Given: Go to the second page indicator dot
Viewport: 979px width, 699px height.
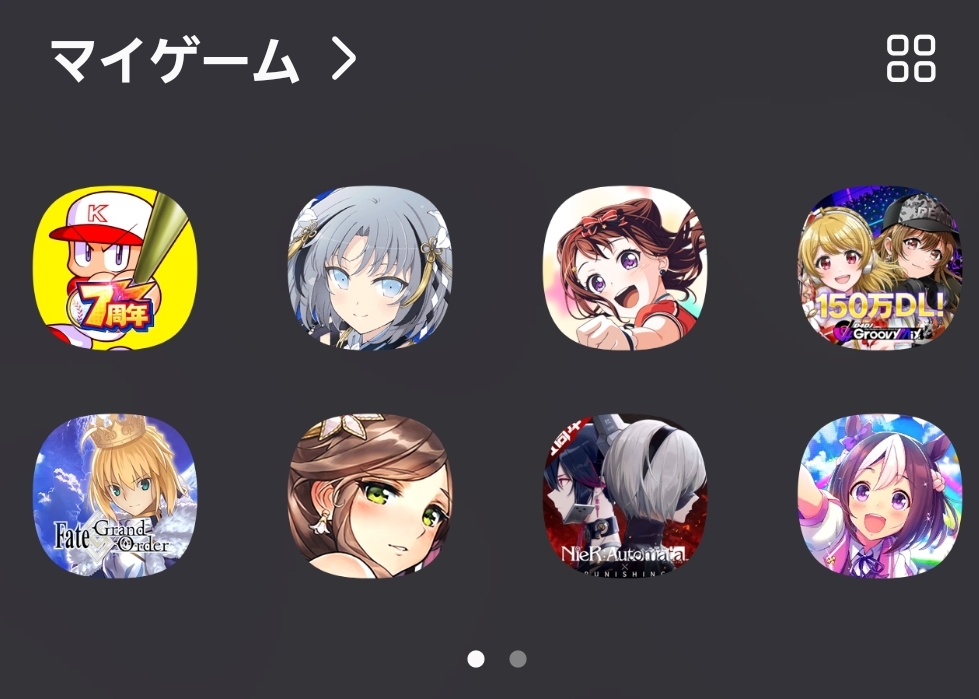Looking at the screenshot, I should click(x=517, y=659).
